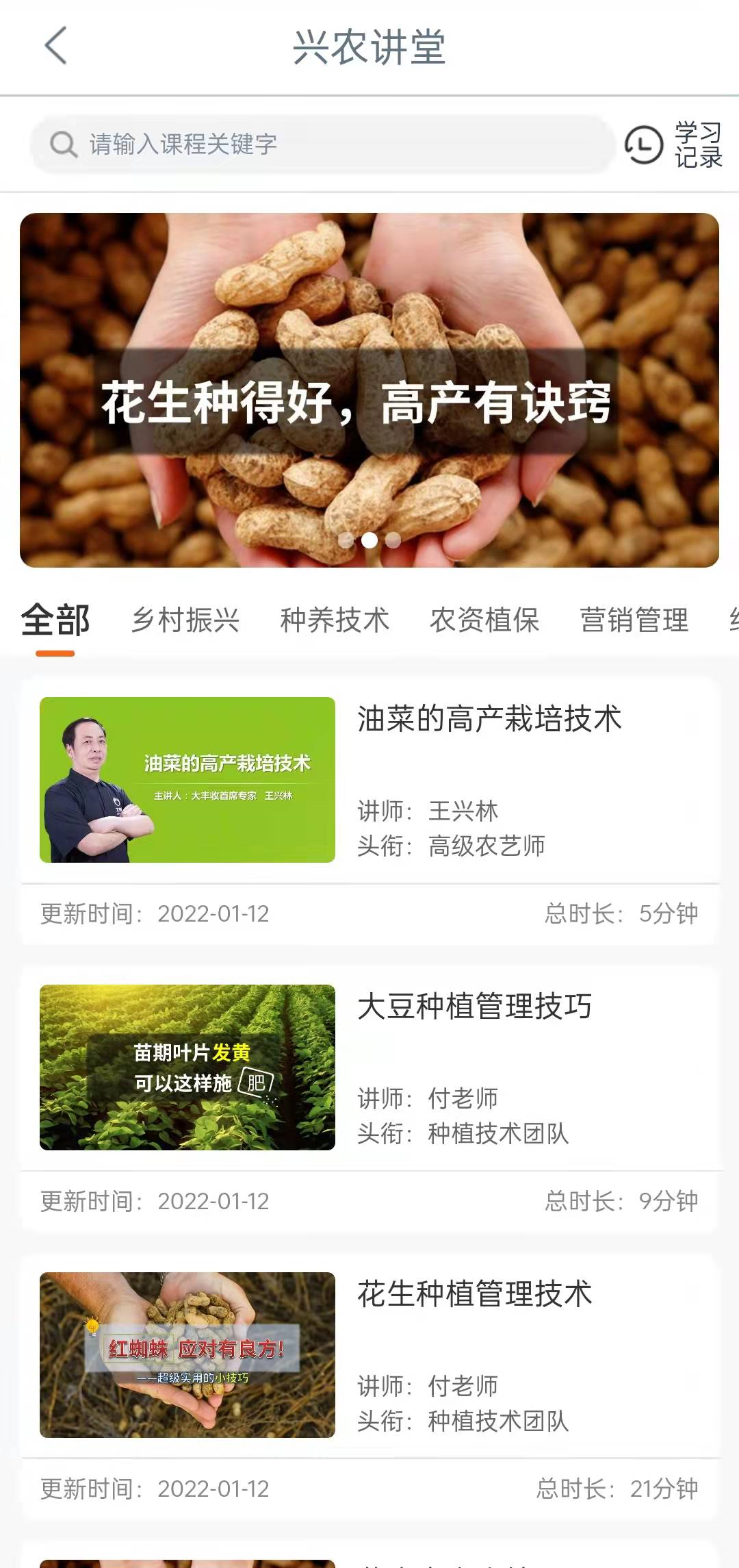Open 学习记录 study history

pyautogui.click(x=674, y=144)
